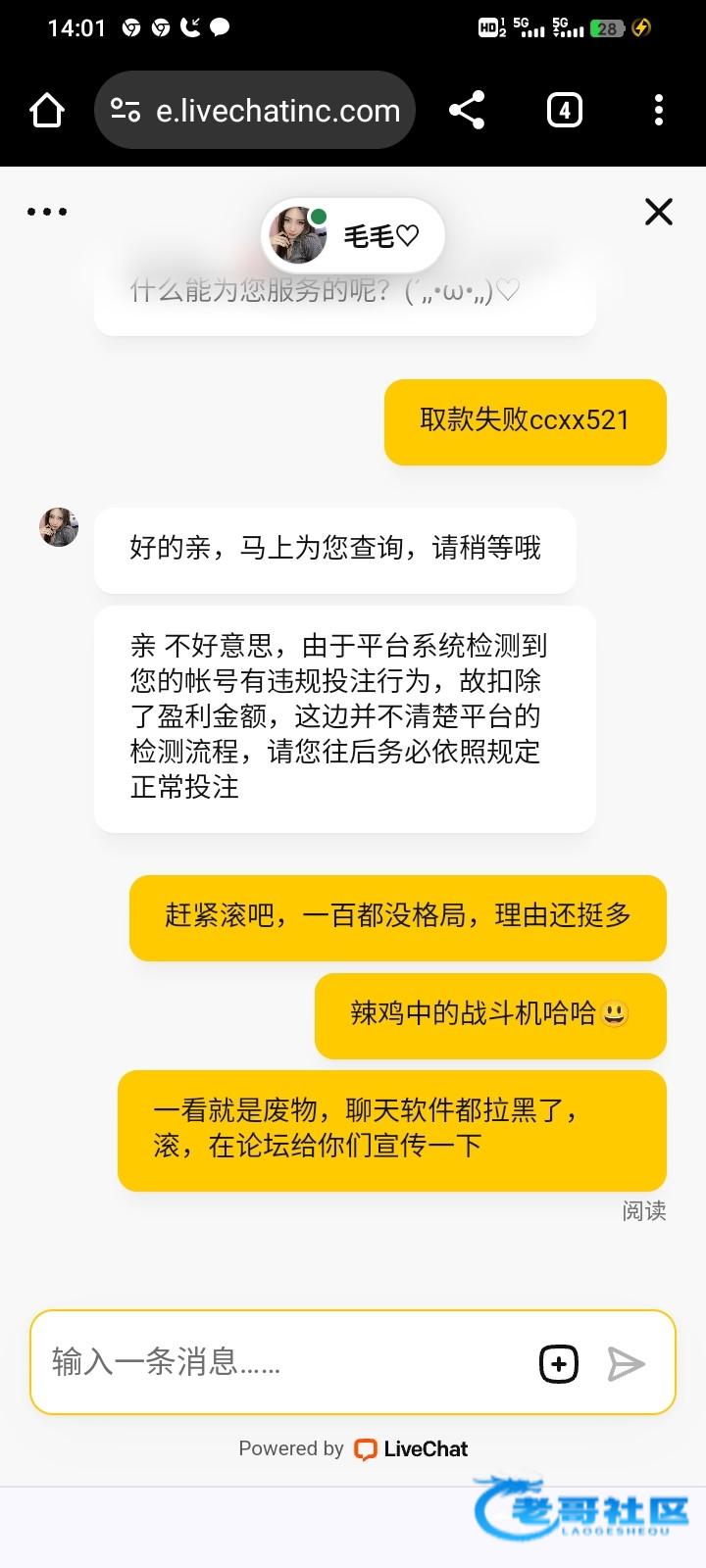Close the LiveChat window
Viewport: 706px width, 1568px height.
(658, 212)
